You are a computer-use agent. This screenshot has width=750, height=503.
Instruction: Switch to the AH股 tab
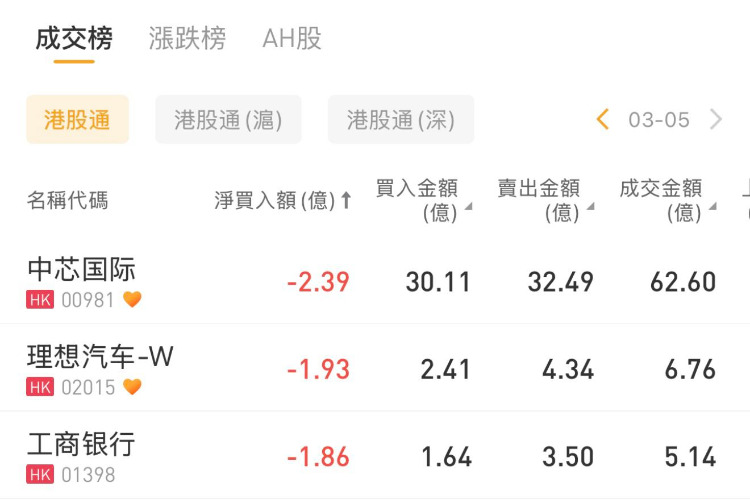(x=292, y=39)
